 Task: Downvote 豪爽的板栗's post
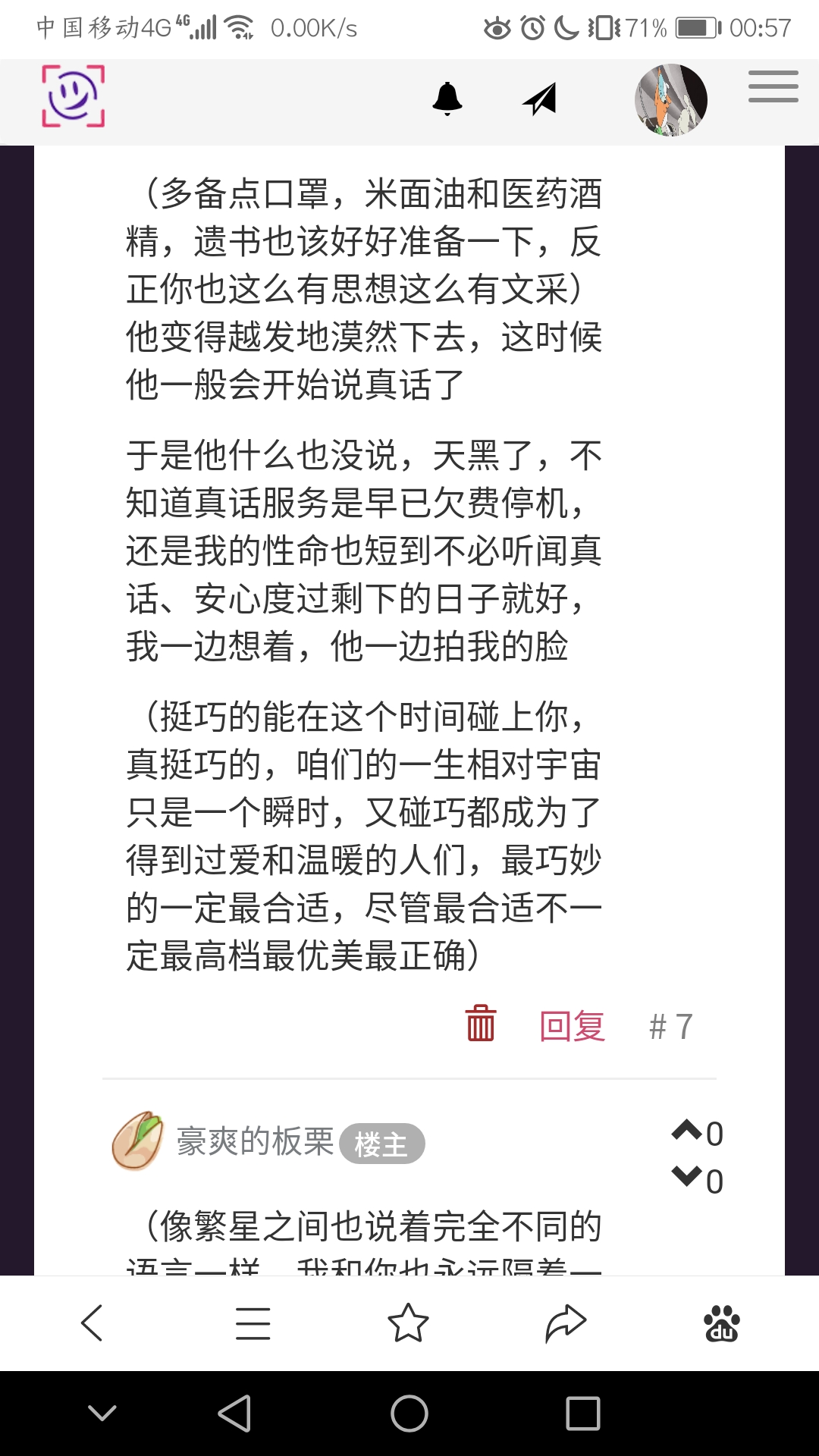point(687,1178)
